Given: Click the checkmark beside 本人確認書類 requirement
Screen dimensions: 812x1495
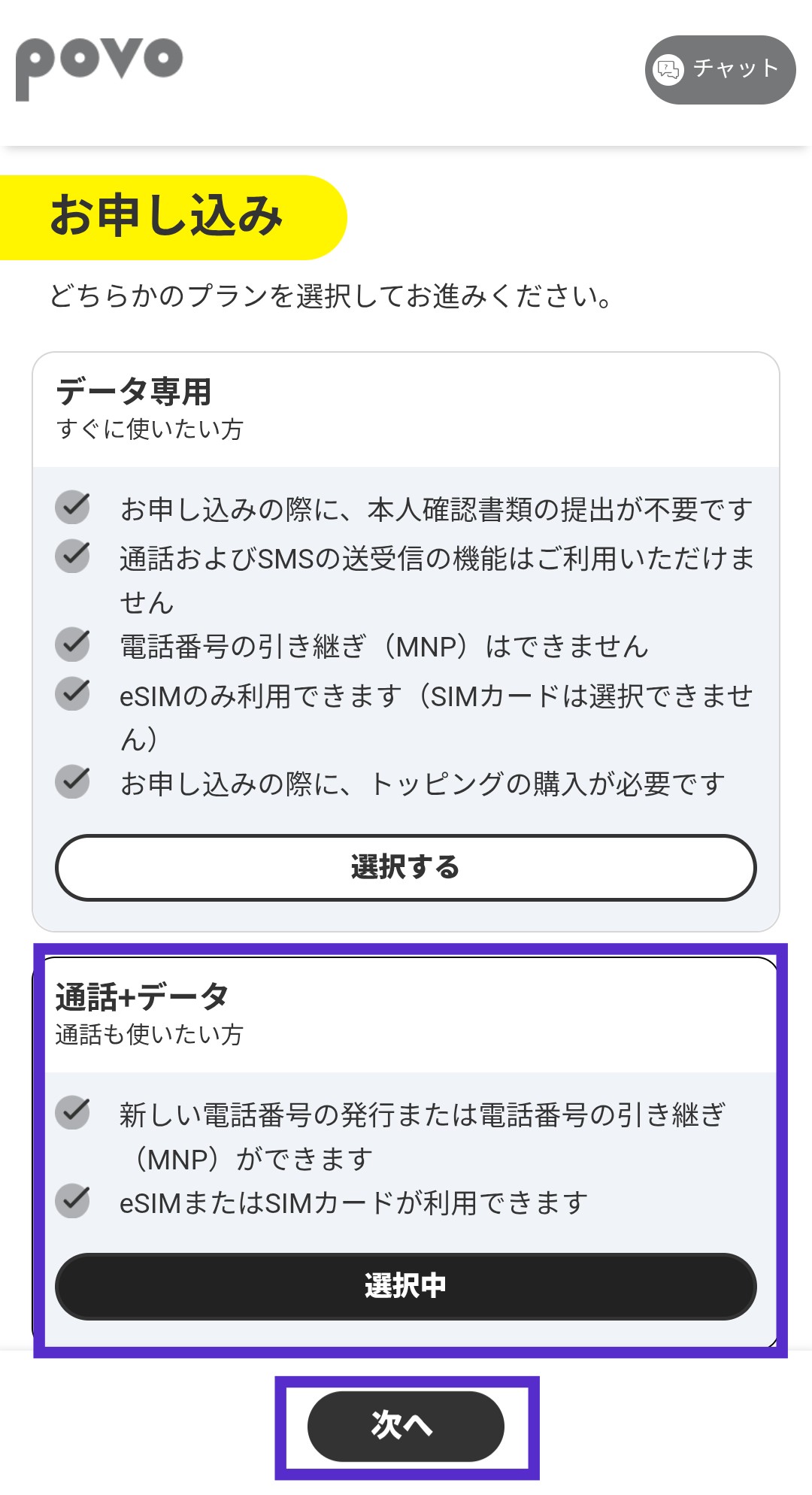Looking at the screenshot, I should tap(73, 508).
